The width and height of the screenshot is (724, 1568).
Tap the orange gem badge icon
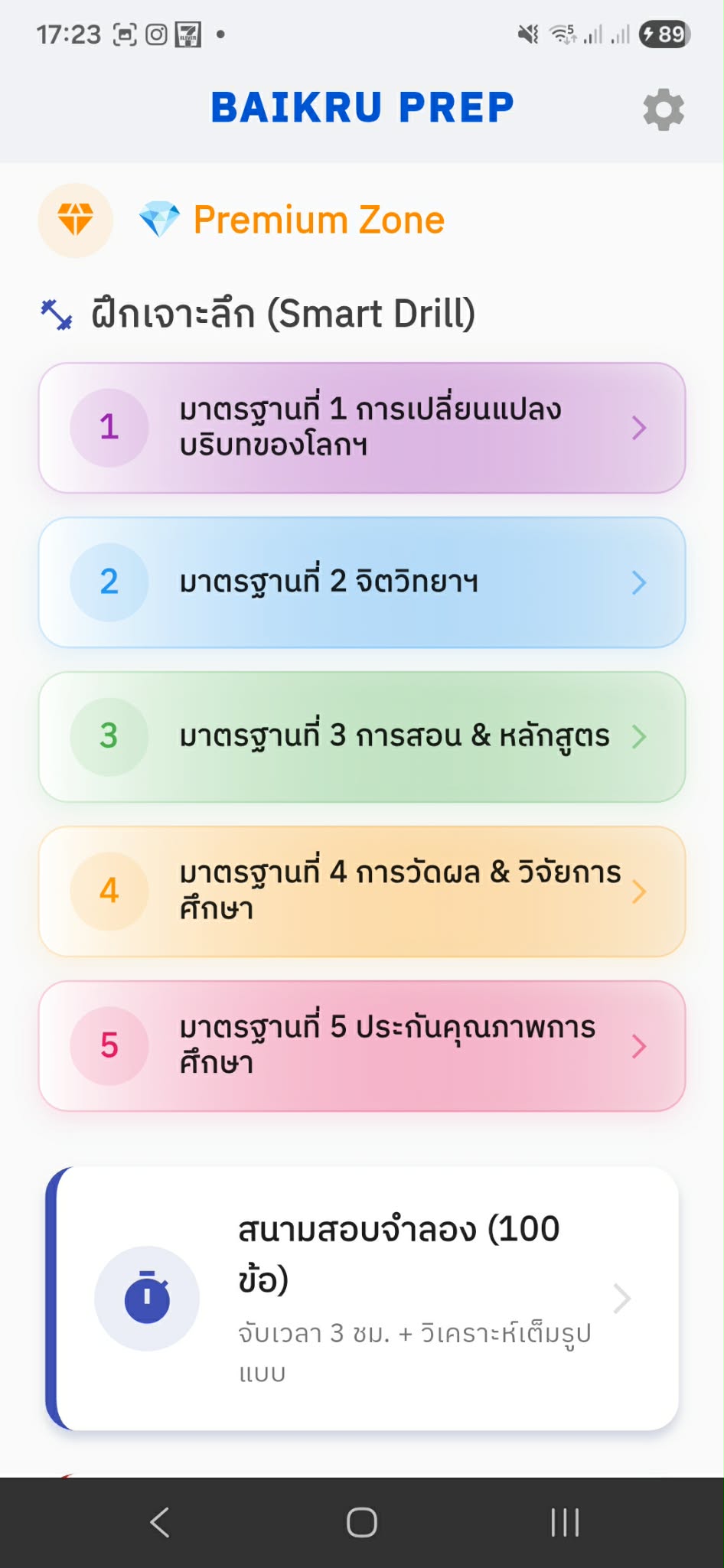pyautogui.click(x=74, y=220)
